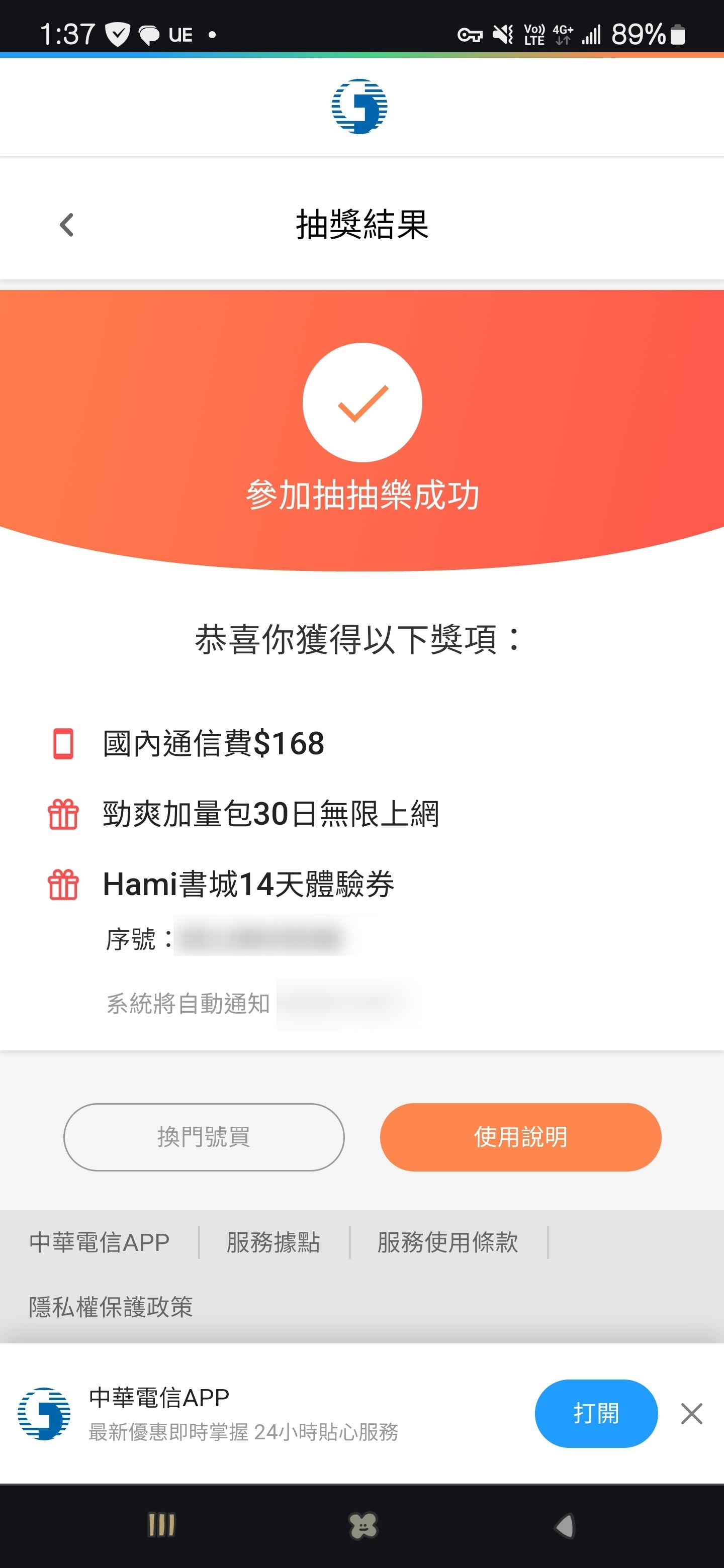The height and width of the screenshot is (1568, 724).
Task: View 服務據點 service locations
Action: [x=273, y=1242]
